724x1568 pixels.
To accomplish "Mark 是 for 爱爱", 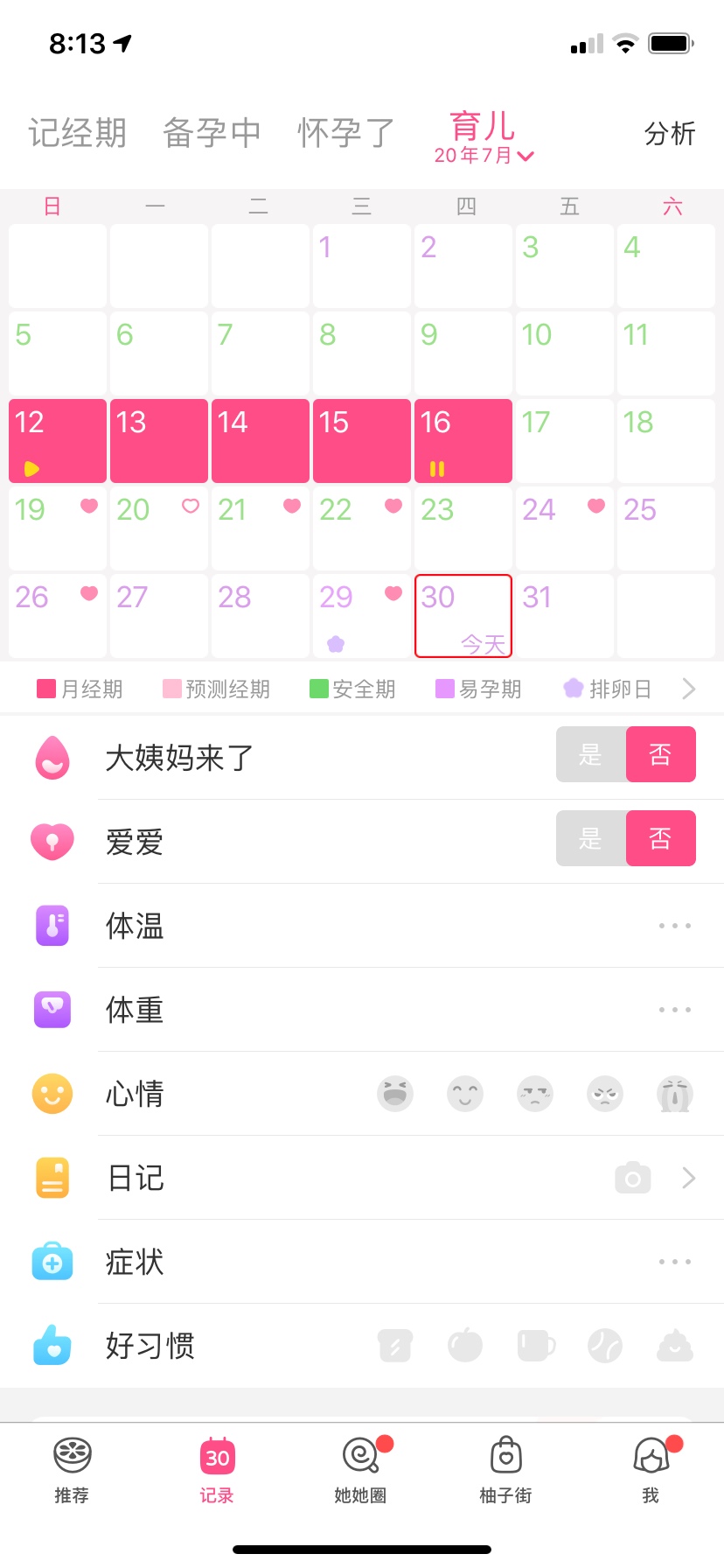I will click(591, 838).
